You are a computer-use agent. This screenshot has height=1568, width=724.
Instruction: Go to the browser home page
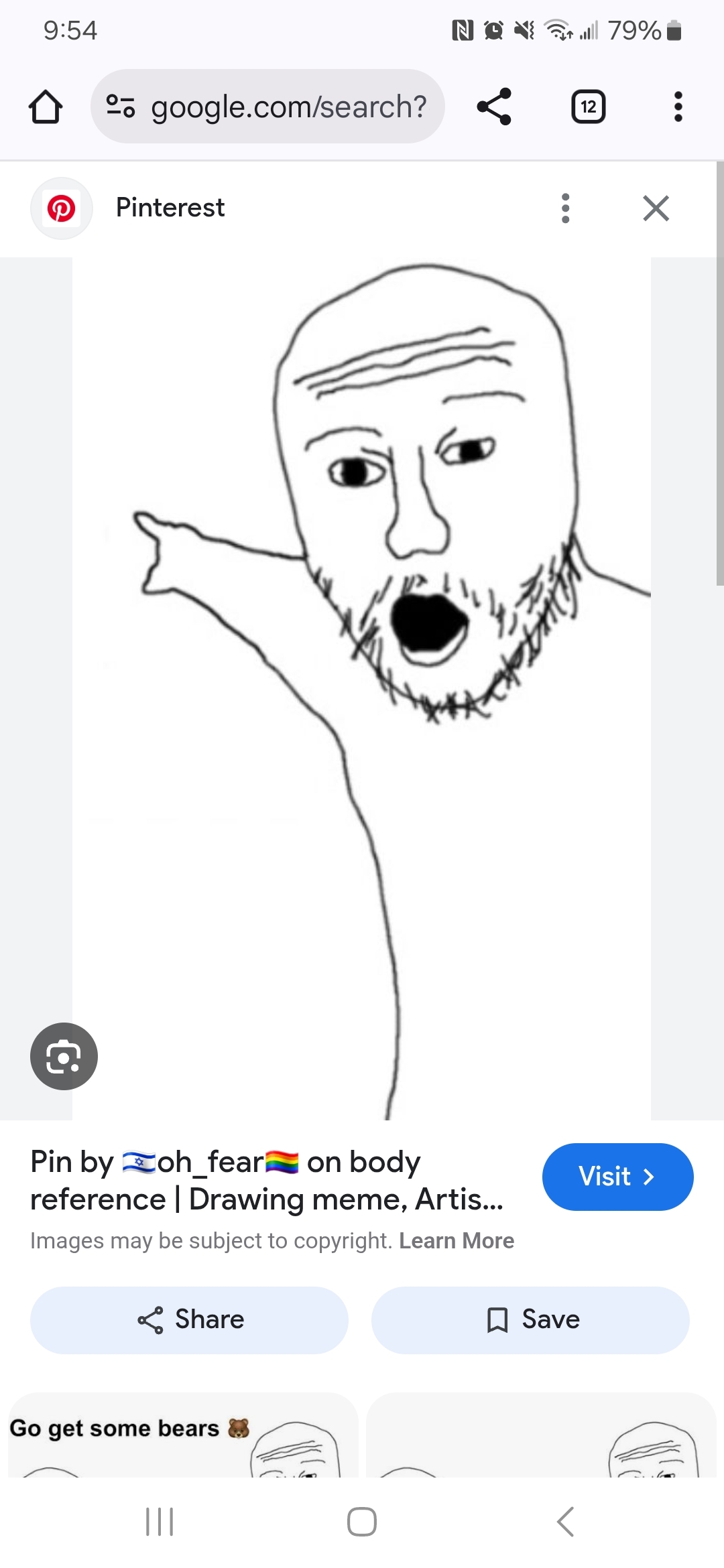click(46, 107)
